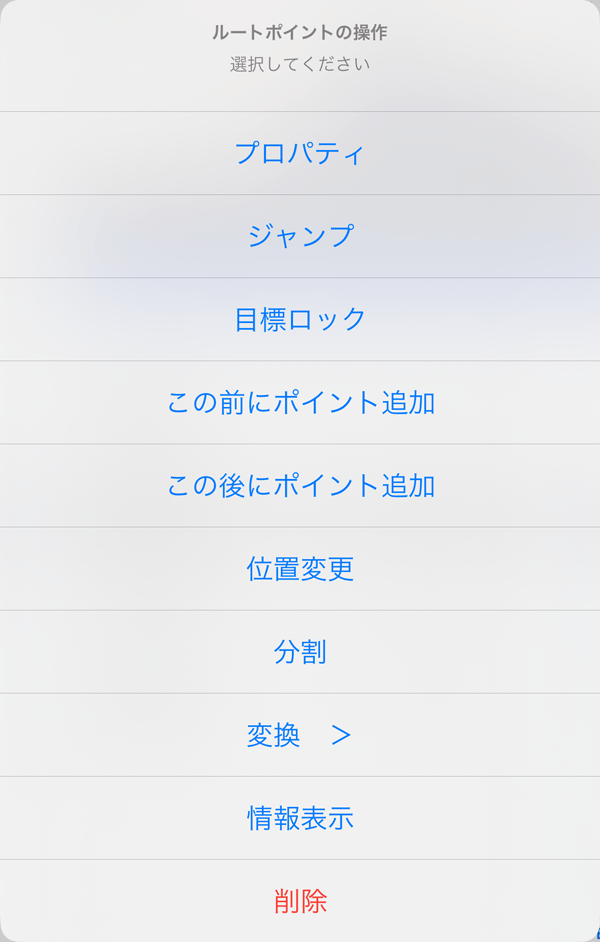Select ジャンプ option
The image size is (600, 942).
tap(300, 236)
